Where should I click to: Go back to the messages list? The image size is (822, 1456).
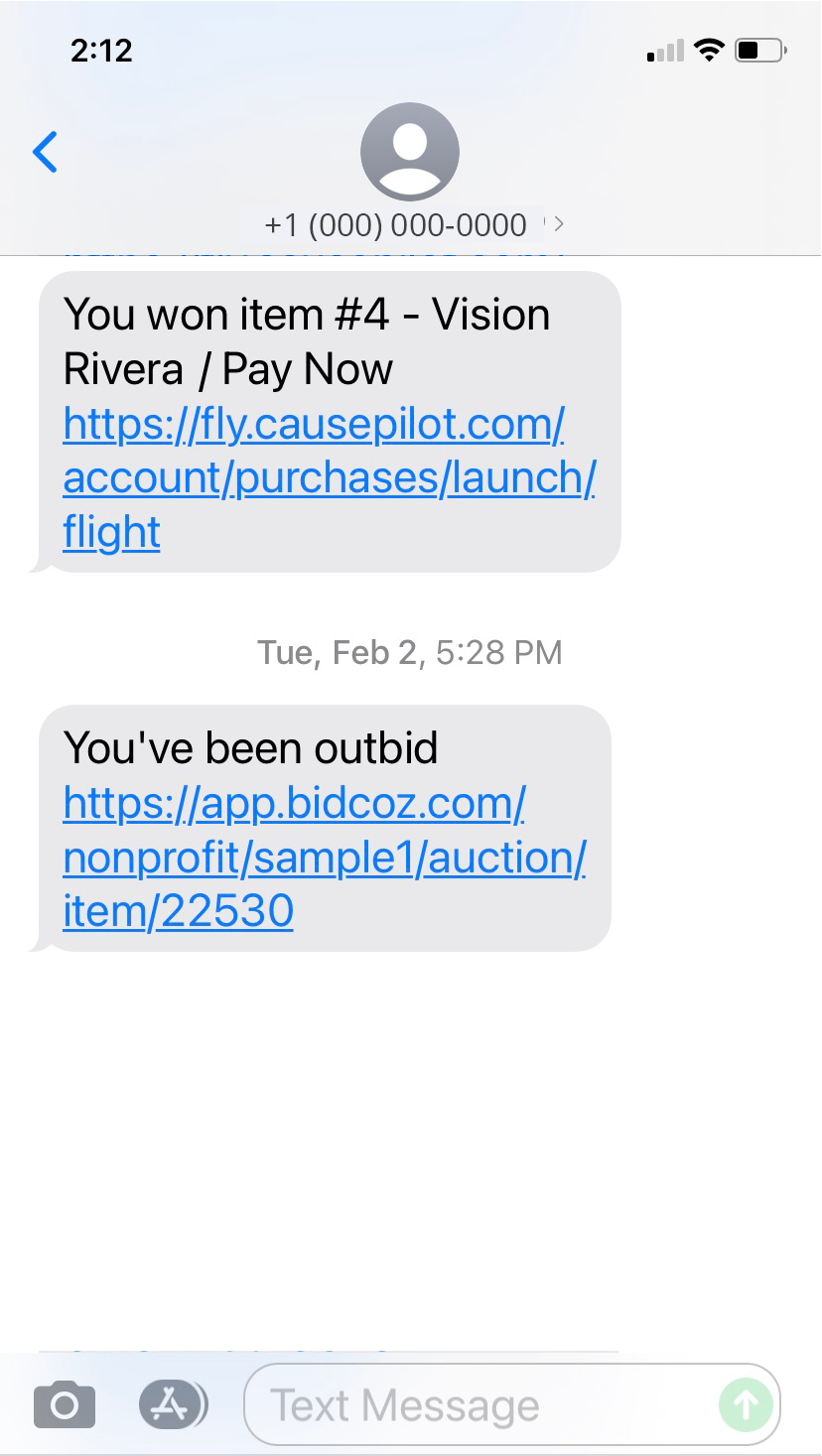(46, 152)
